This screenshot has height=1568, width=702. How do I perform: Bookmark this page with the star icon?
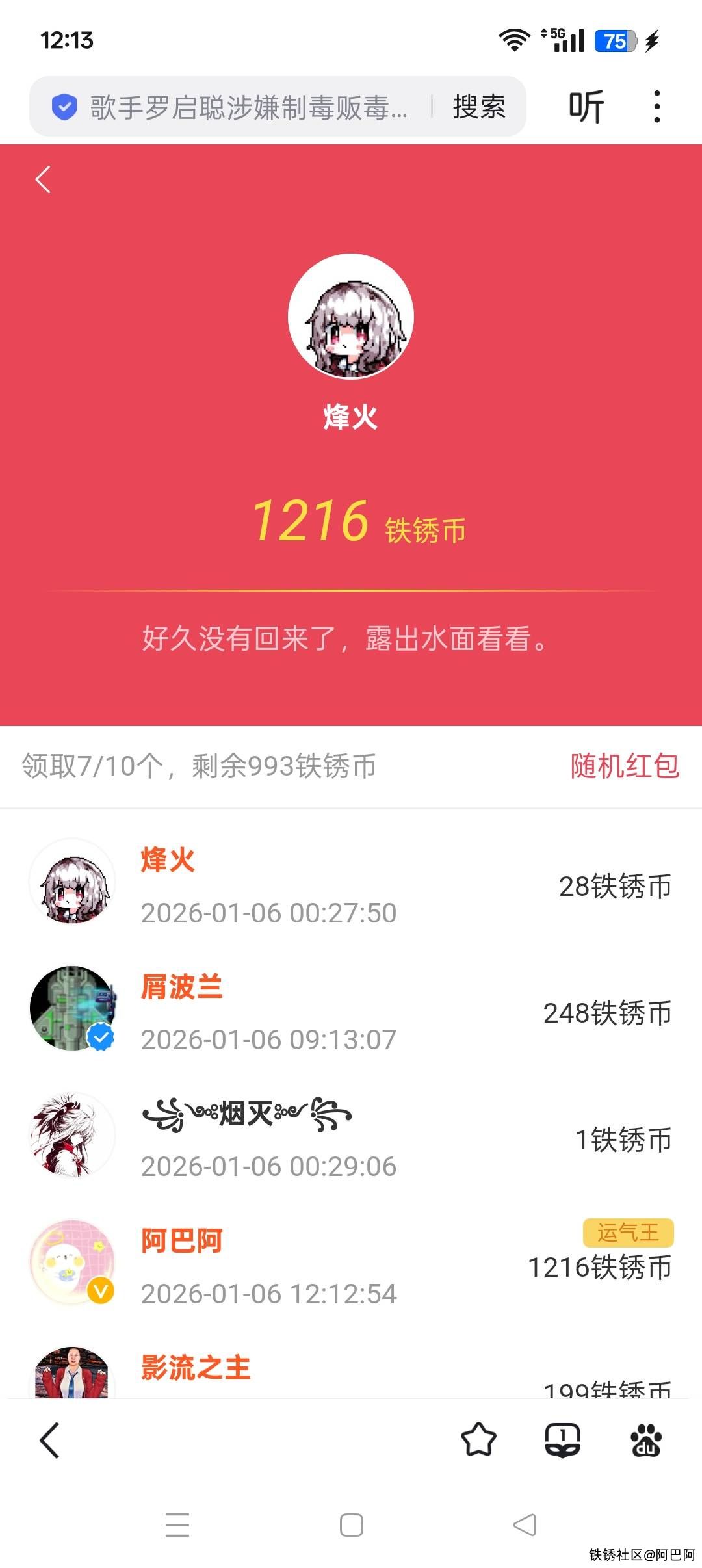[478, 1441]
